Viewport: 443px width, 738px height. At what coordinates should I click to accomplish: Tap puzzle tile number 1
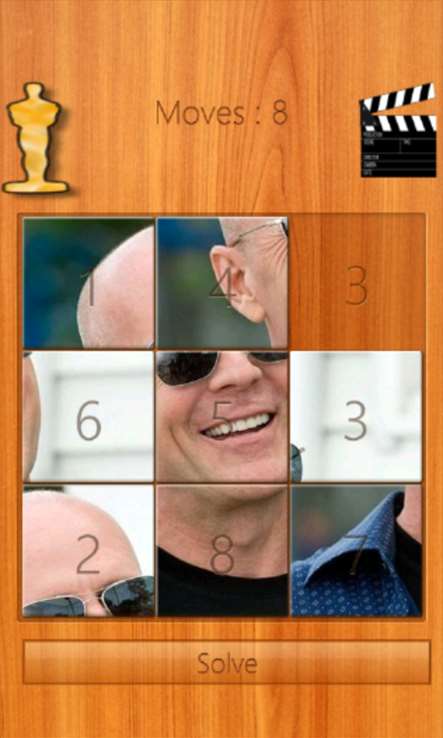89,282
